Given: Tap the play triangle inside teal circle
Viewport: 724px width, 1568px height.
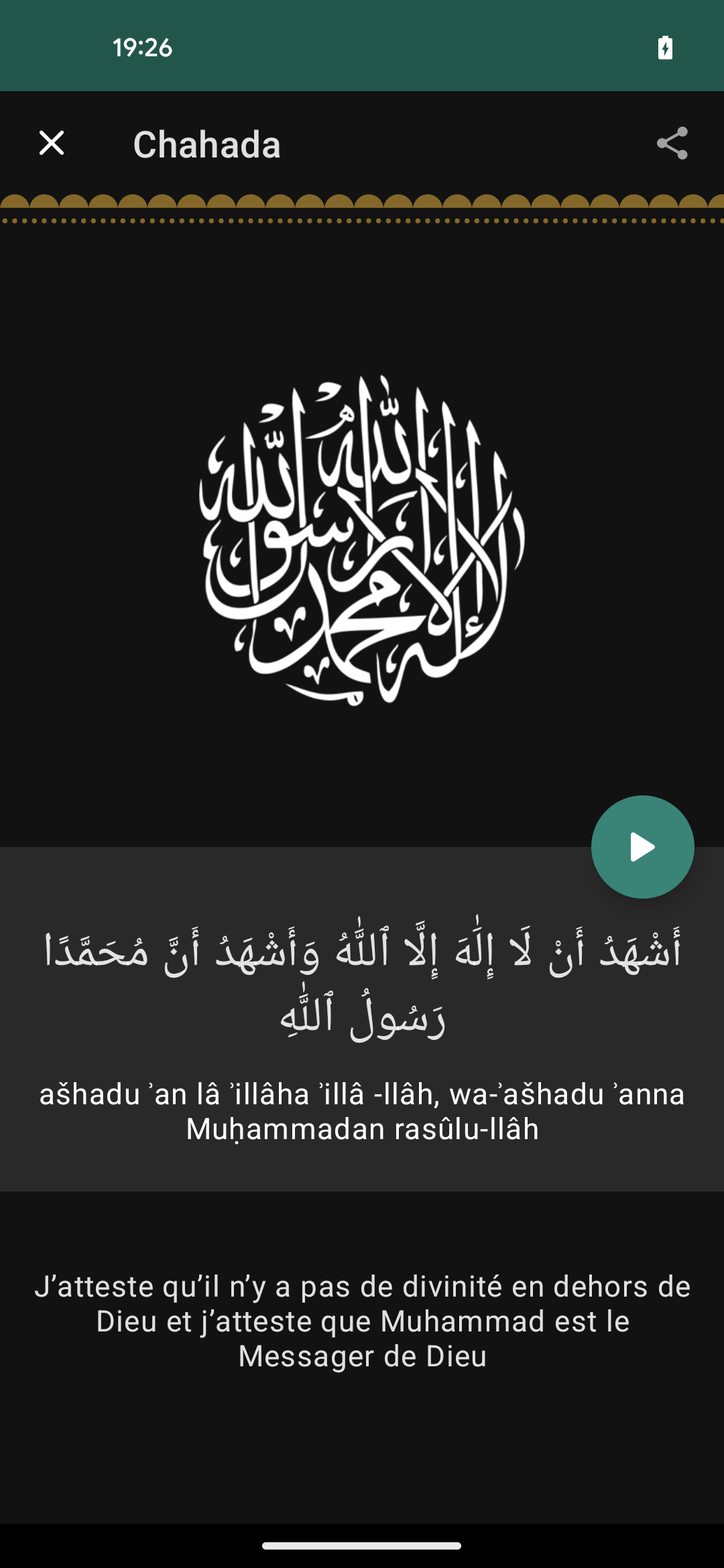Looking at the screenshot, I should pyautogui.click(x=642, y=847).
